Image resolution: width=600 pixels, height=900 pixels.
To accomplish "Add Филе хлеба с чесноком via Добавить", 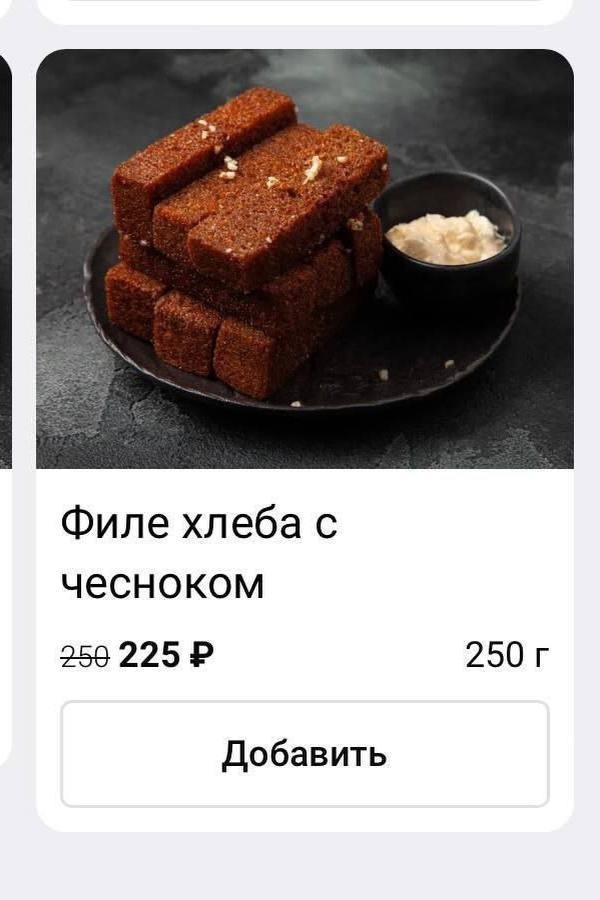I will pyautogui.click(x=304, y=754).
